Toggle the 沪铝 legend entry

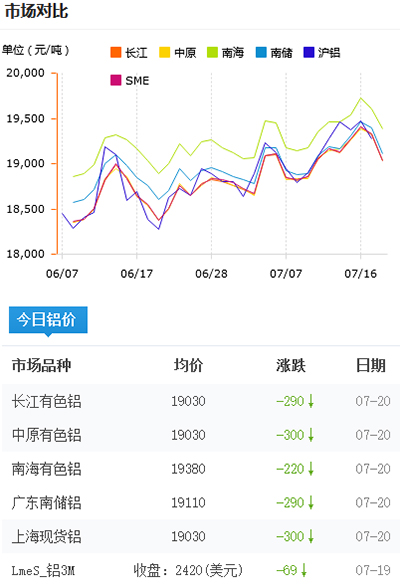322,52
